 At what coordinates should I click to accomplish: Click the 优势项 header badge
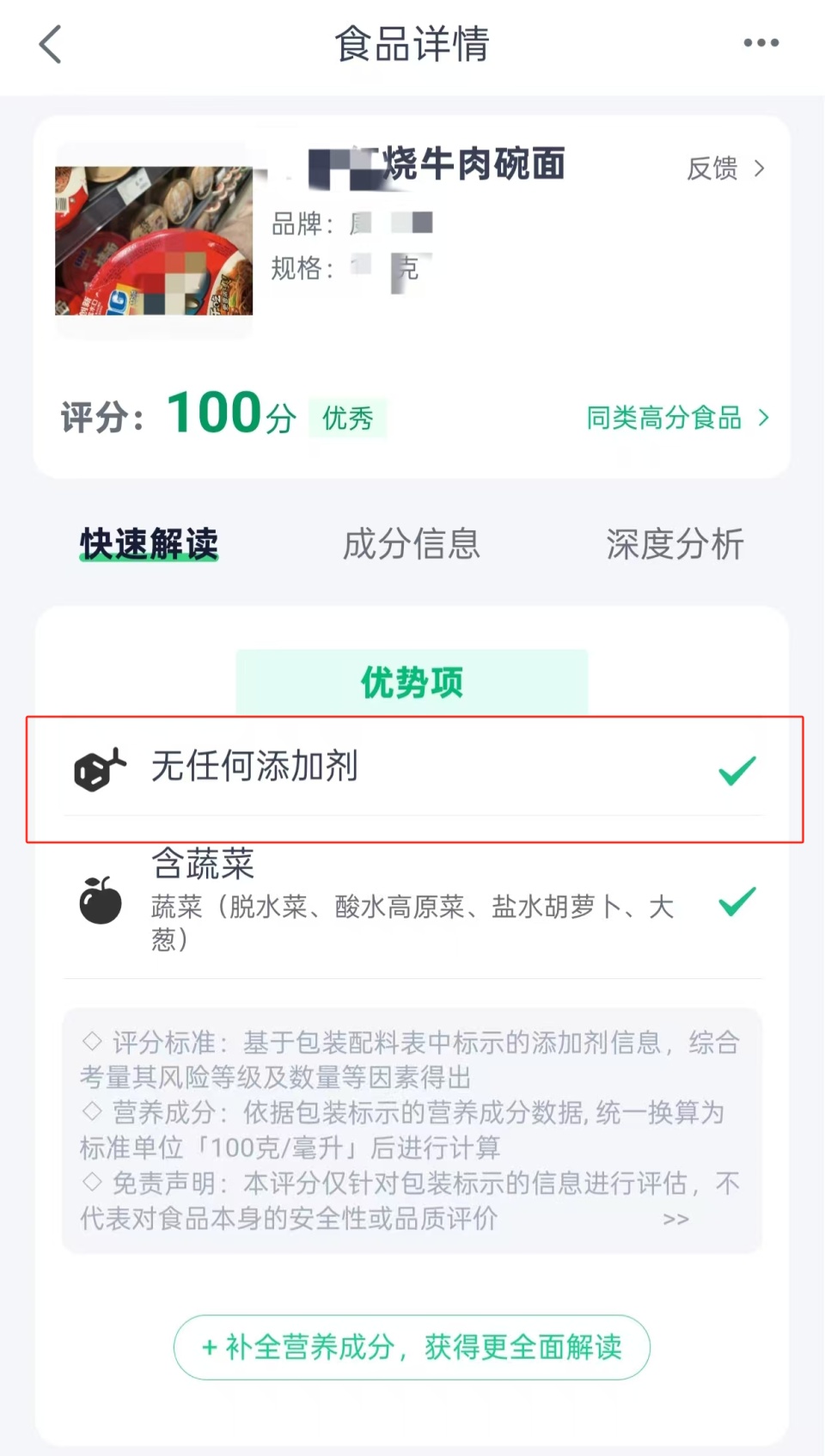tap(412, 682)
